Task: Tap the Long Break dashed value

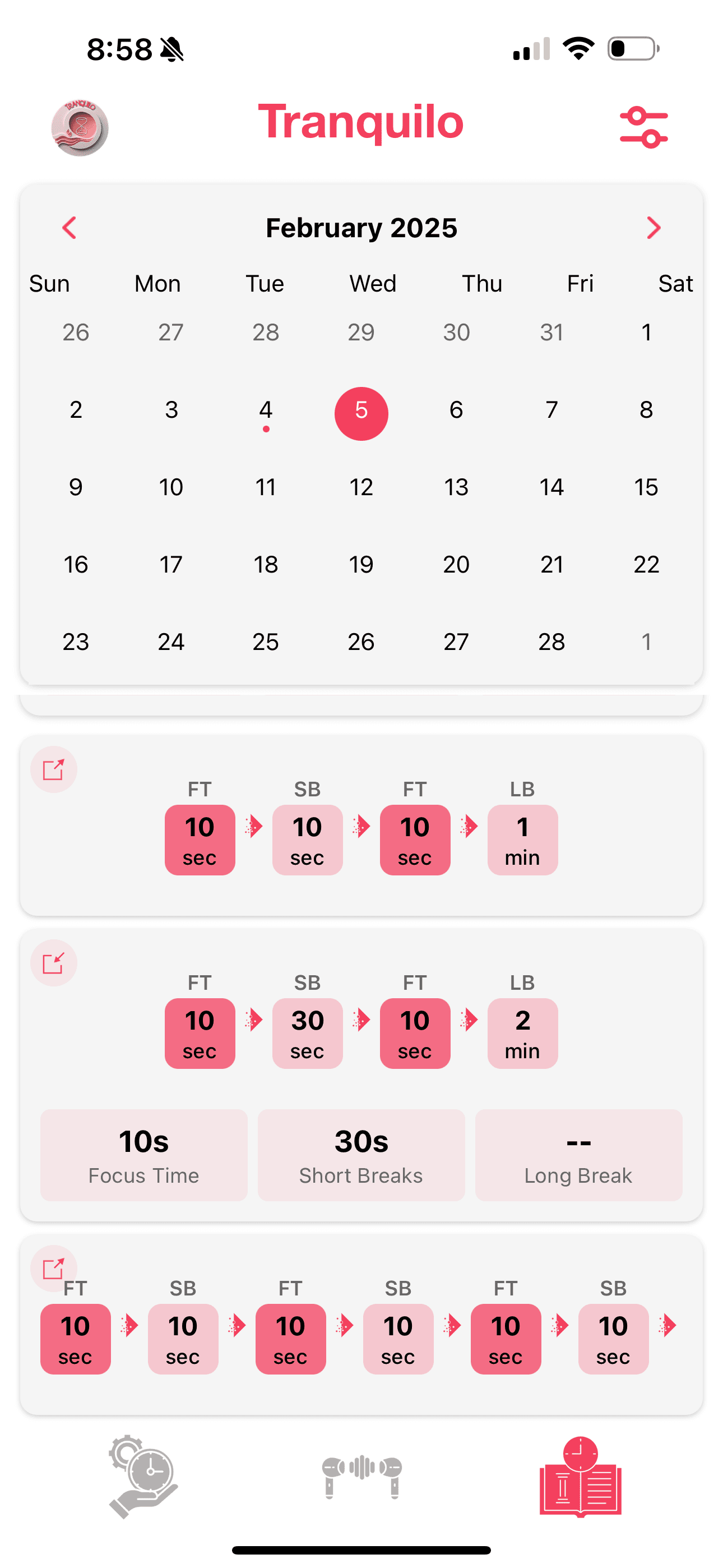Action: click(x=577, y=1155)
